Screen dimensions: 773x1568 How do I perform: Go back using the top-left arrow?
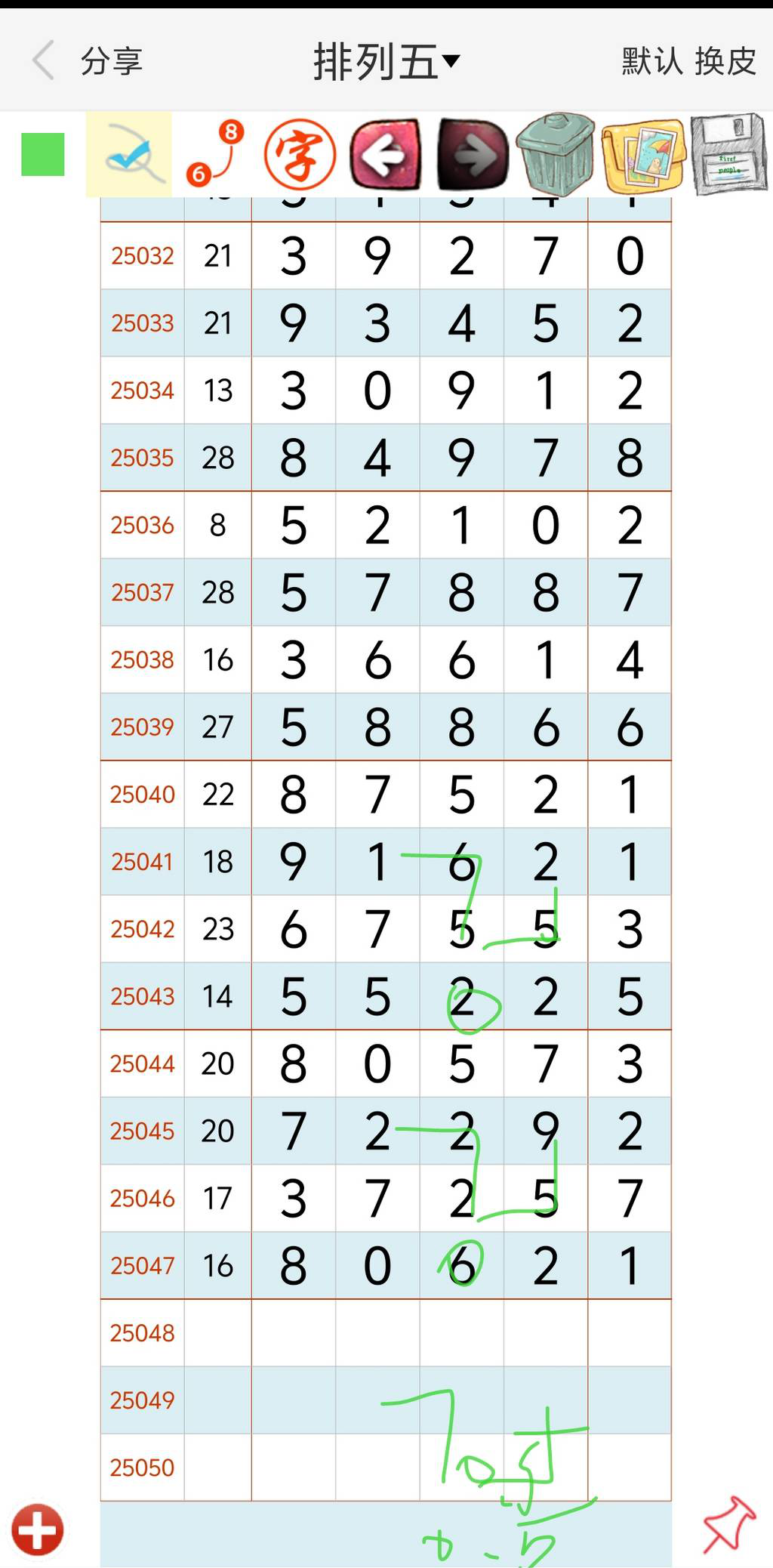(x=44, y=60)
